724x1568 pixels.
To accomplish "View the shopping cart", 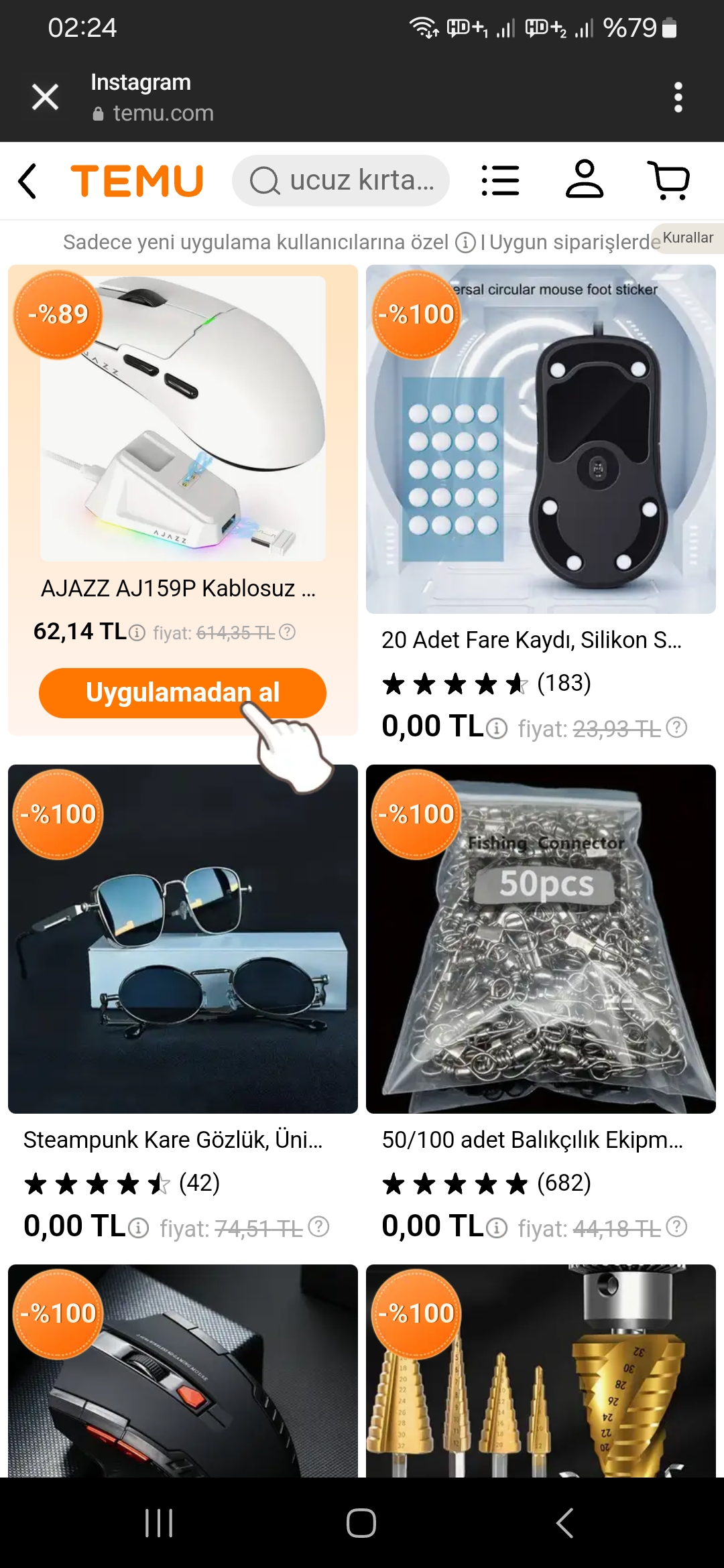I will (x=669, y=180).
